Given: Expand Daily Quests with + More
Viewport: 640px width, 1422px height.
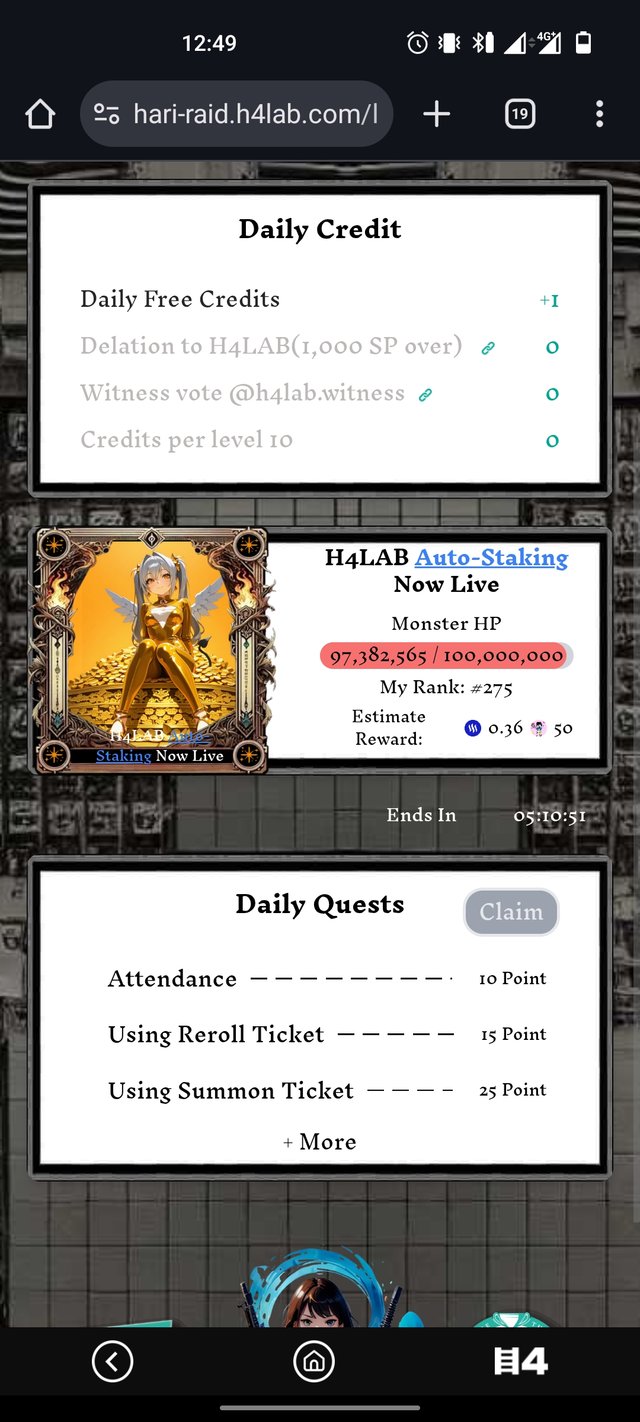Looking at the screenshot, I should (320, 1142).
